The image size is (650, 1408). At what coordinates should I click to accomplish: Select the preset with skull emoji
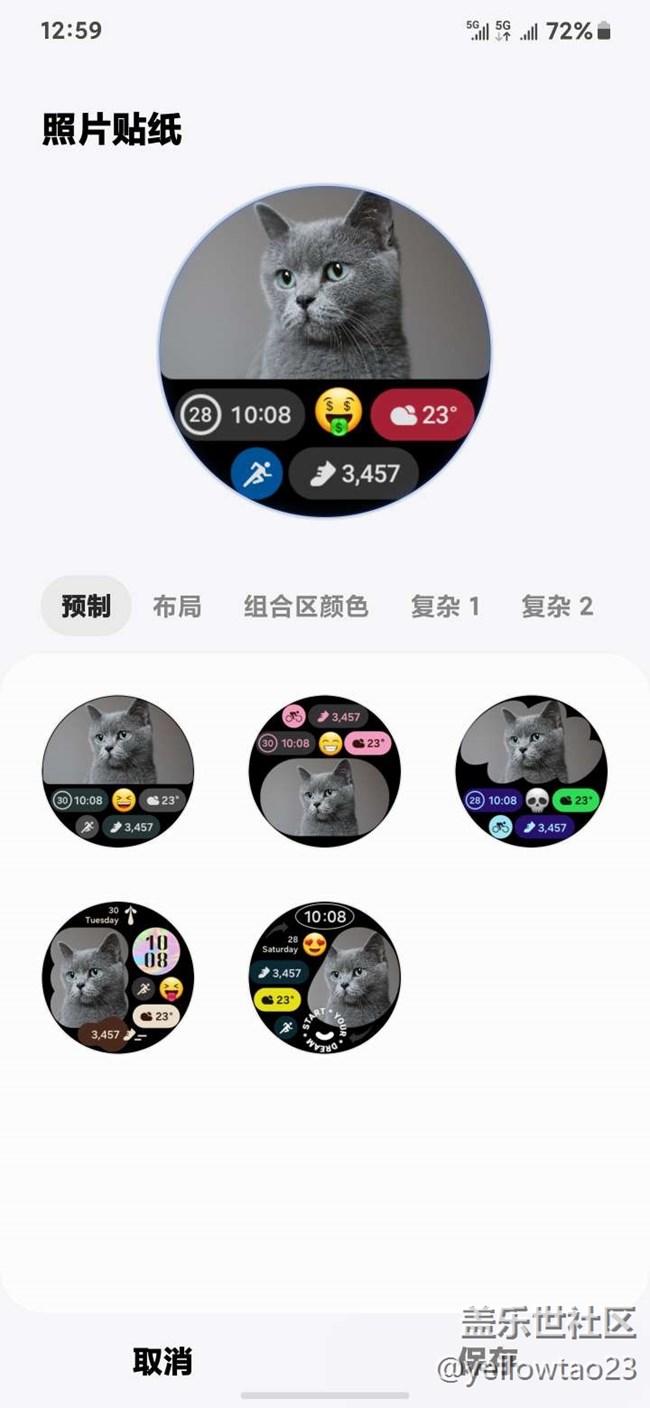(531, 771)
